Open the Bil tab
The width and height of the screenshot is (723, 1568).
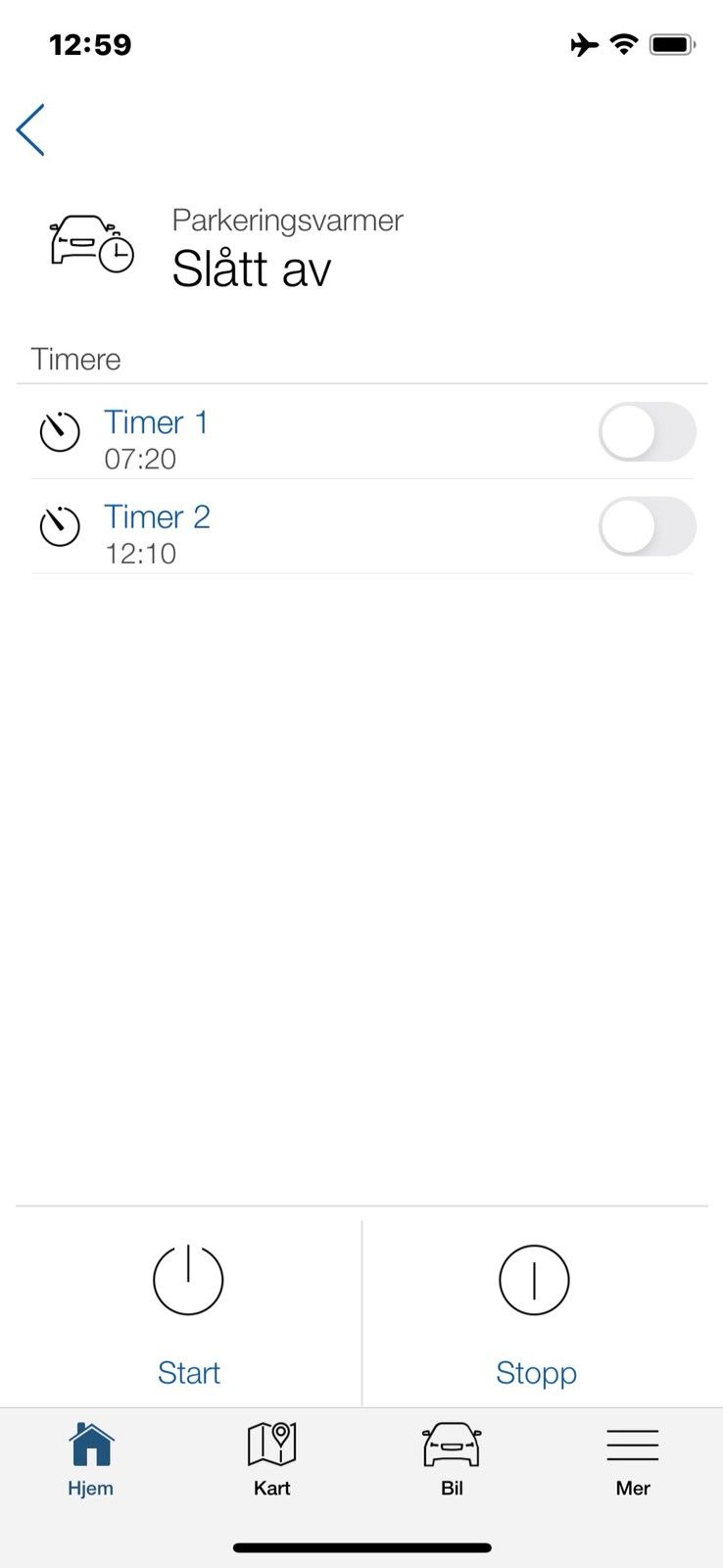pos(452,1460)
